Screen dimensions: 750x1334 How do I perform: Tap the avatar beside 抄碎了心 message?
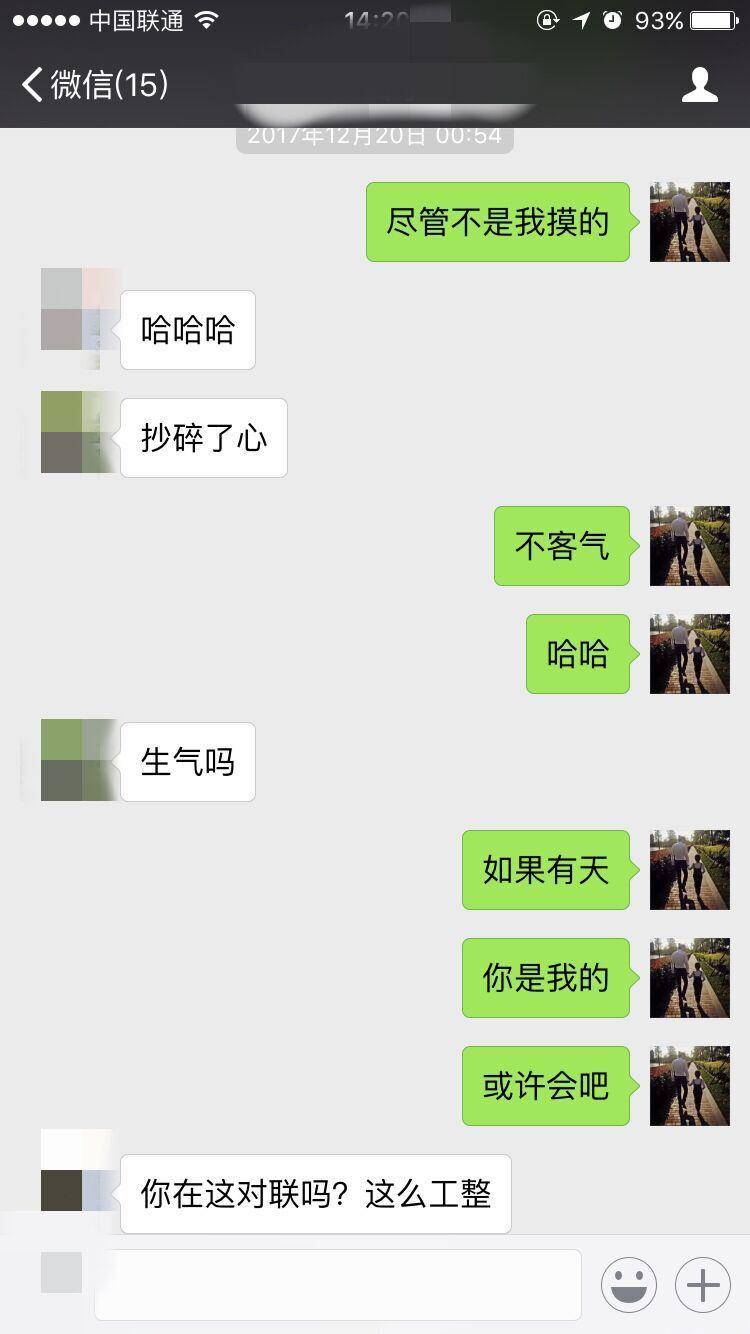[80, 432]
